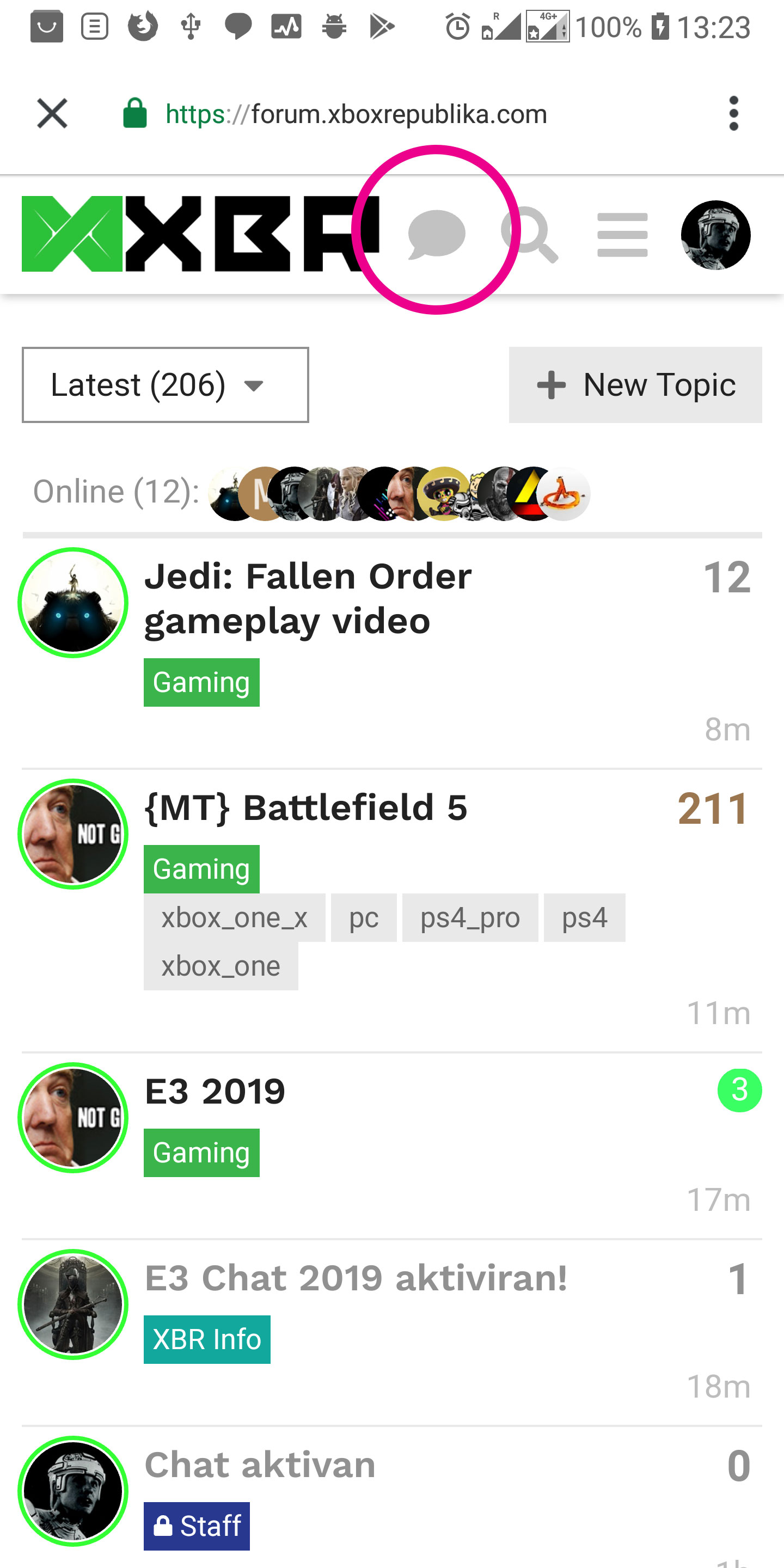Select the ps4_pro tag

point(470,917)
